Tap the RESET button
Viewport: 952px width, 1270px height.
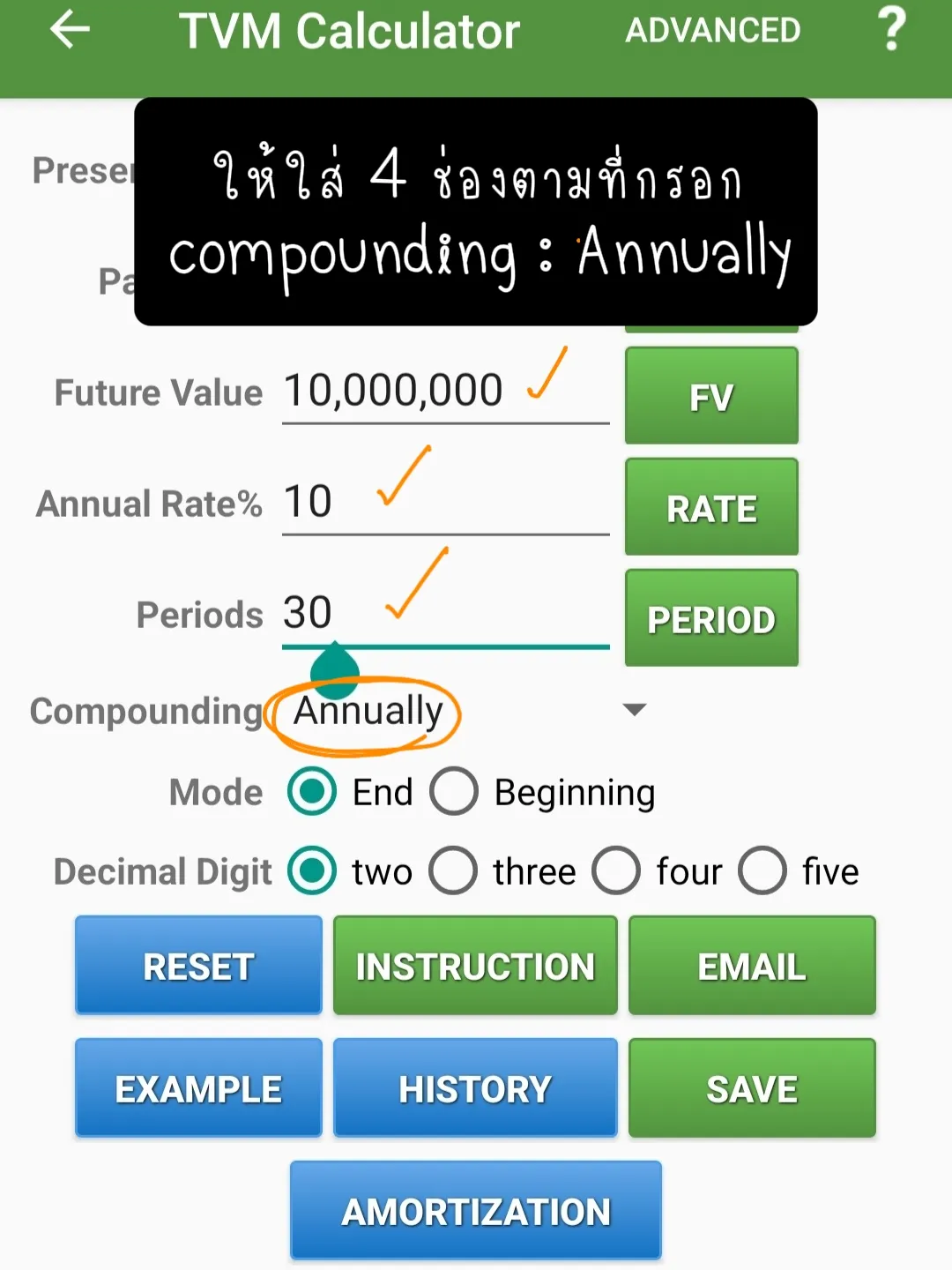tap(198, 966)
